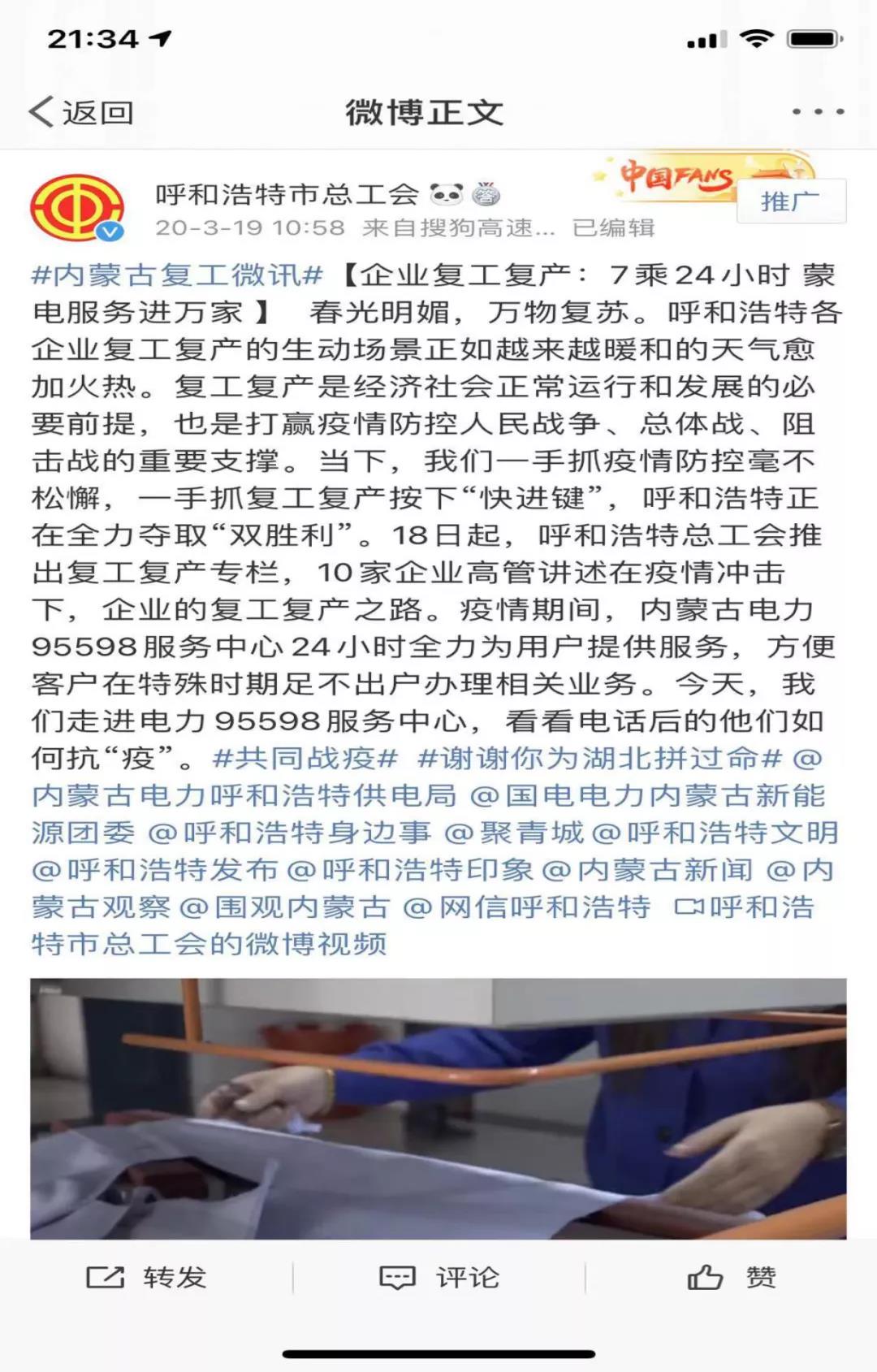Repost with the 转发 button

click(x=147, y=1278)
